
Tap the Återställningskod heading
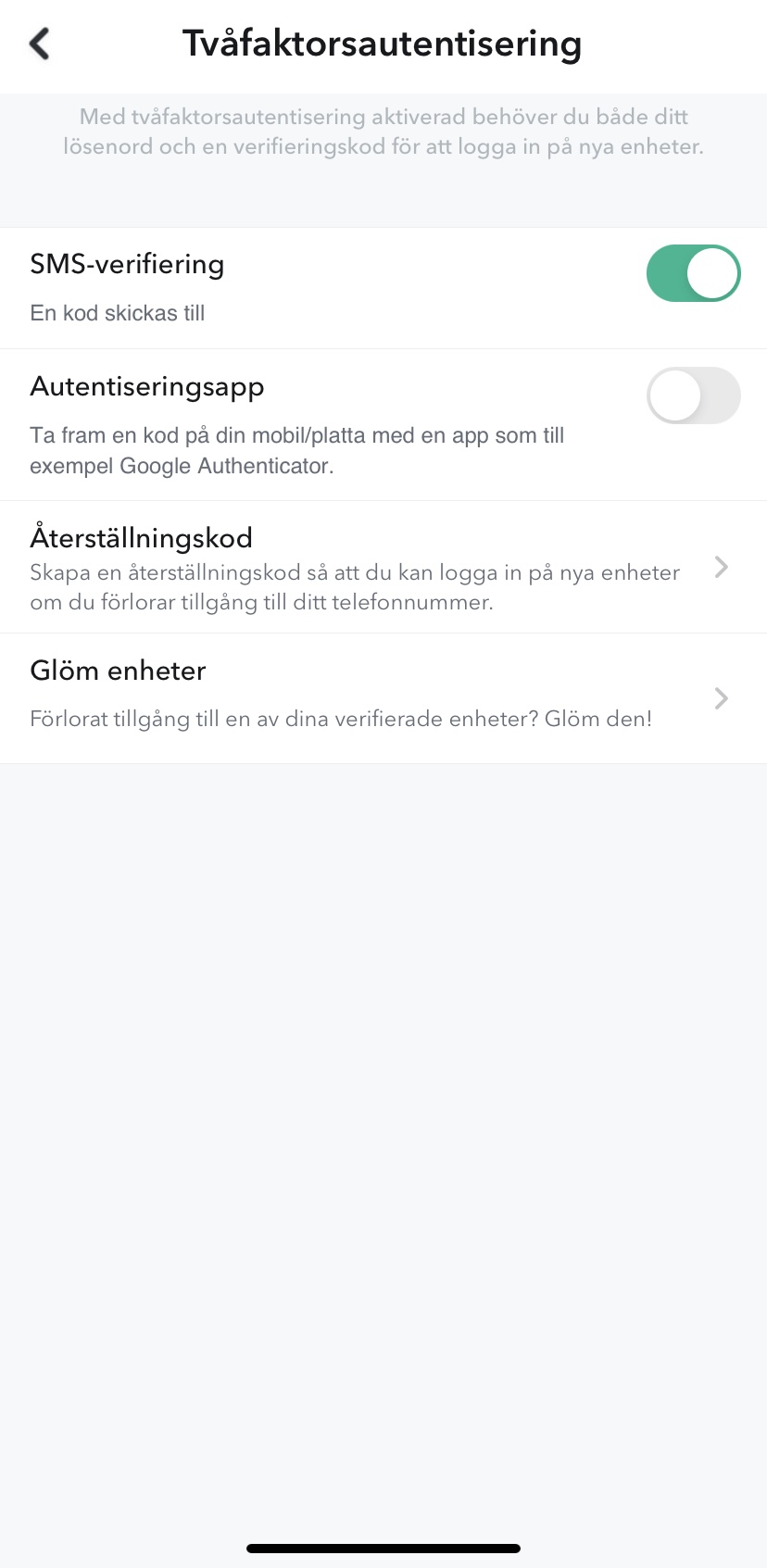pos(141,537)
